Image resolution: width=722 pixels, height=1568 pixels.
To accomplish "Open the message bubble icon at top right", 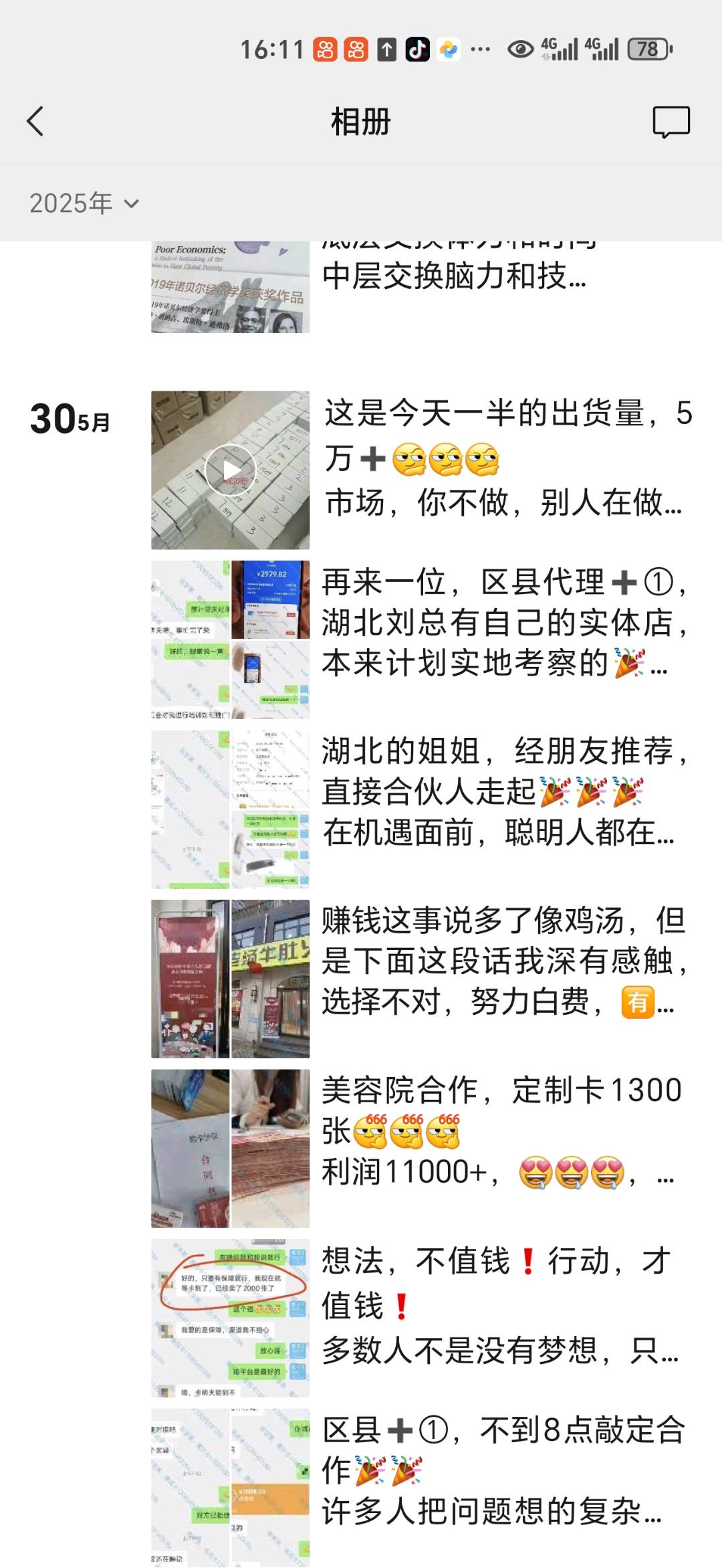I will click(x=671, y=122).
